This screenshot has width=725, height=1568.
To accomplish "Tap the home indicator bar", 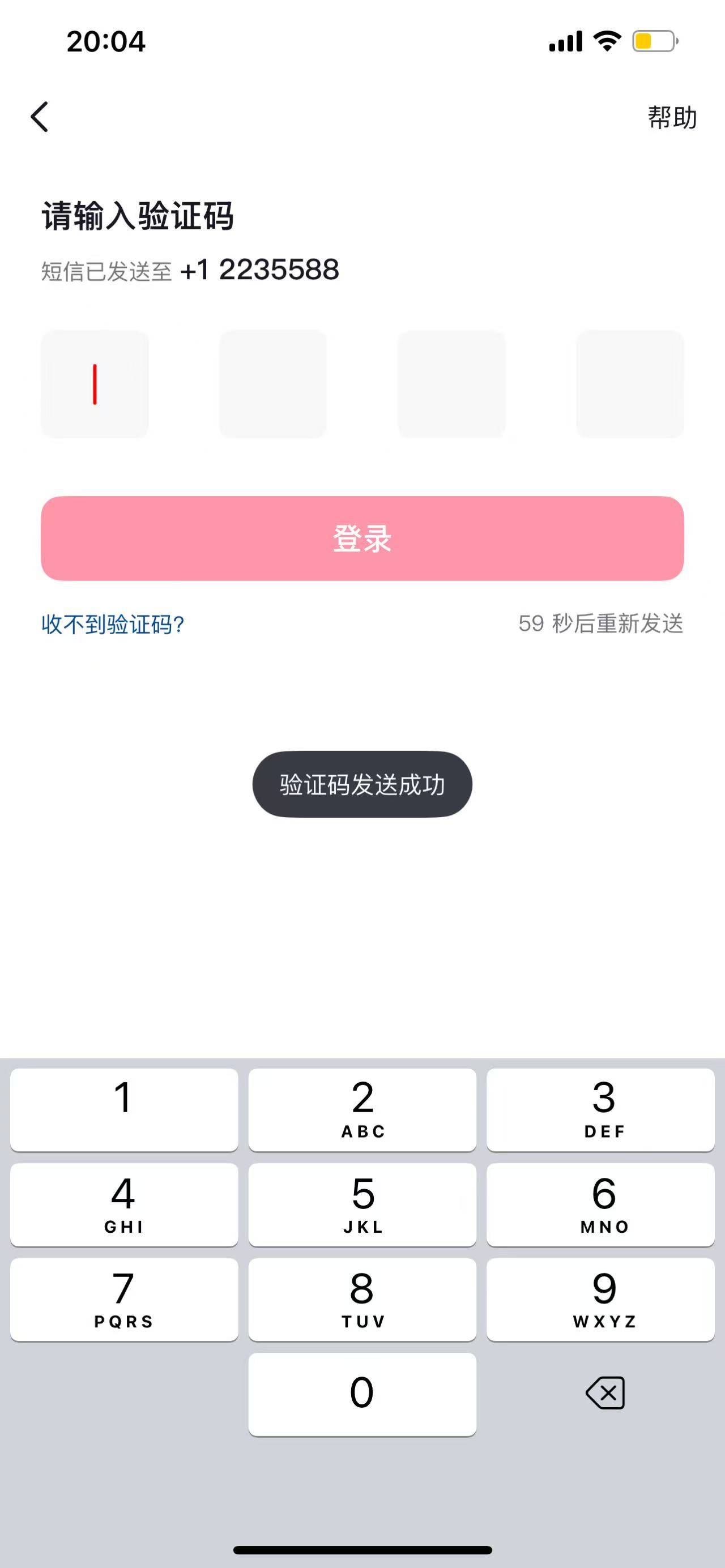I will tap(362, 1549).
